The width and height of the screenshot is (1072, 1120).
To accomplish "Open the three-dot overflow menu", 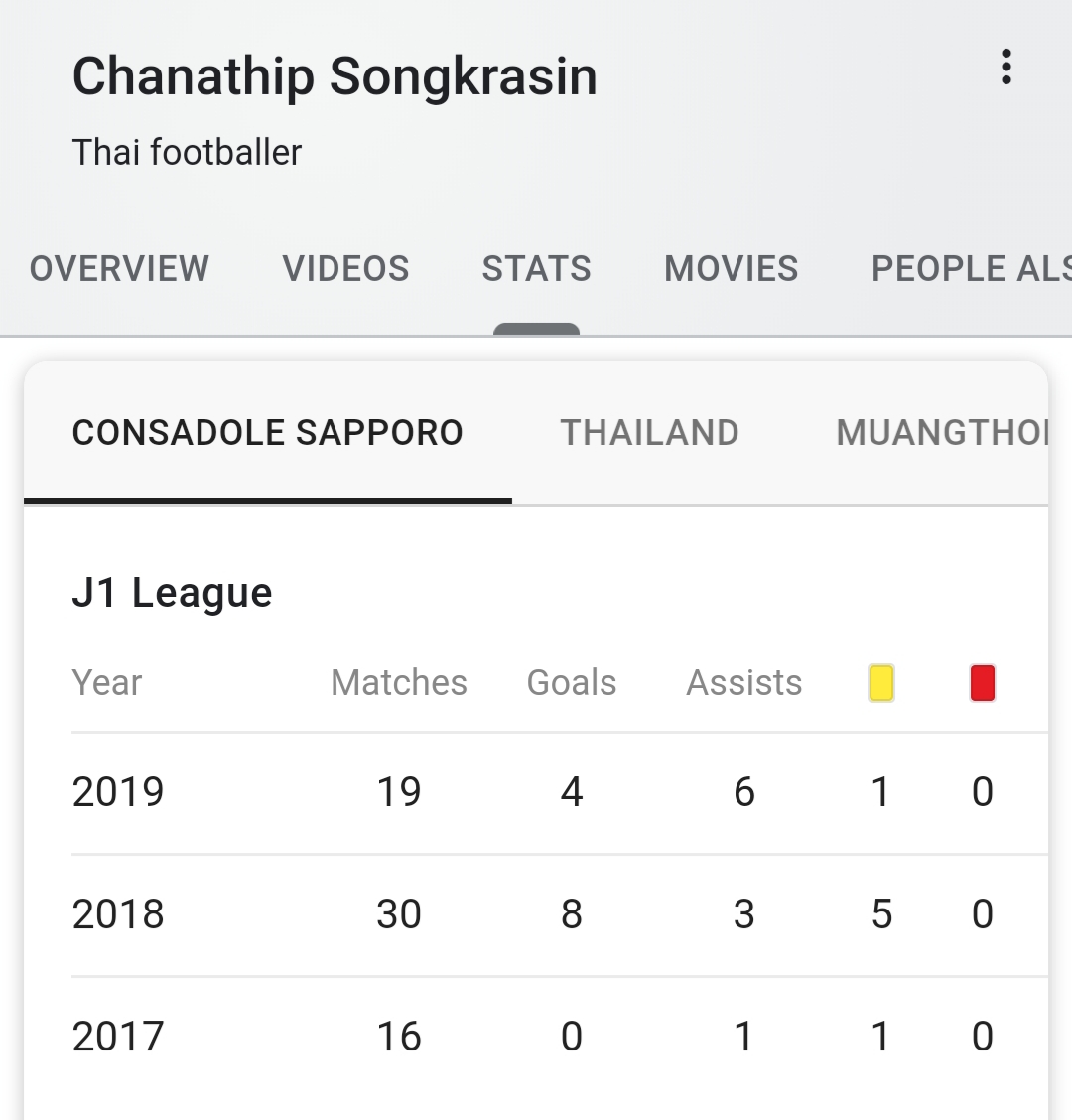I will (x=1005, y=68).
